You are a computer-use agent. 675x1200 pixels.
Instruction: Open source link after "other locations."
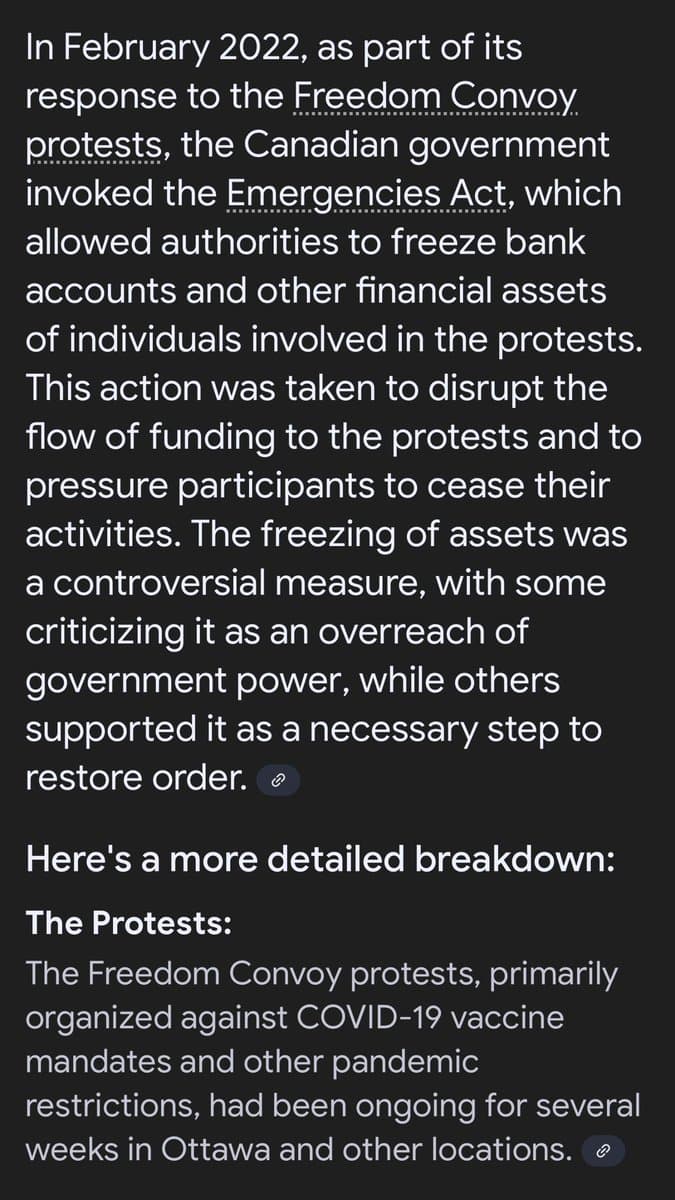603,1151
